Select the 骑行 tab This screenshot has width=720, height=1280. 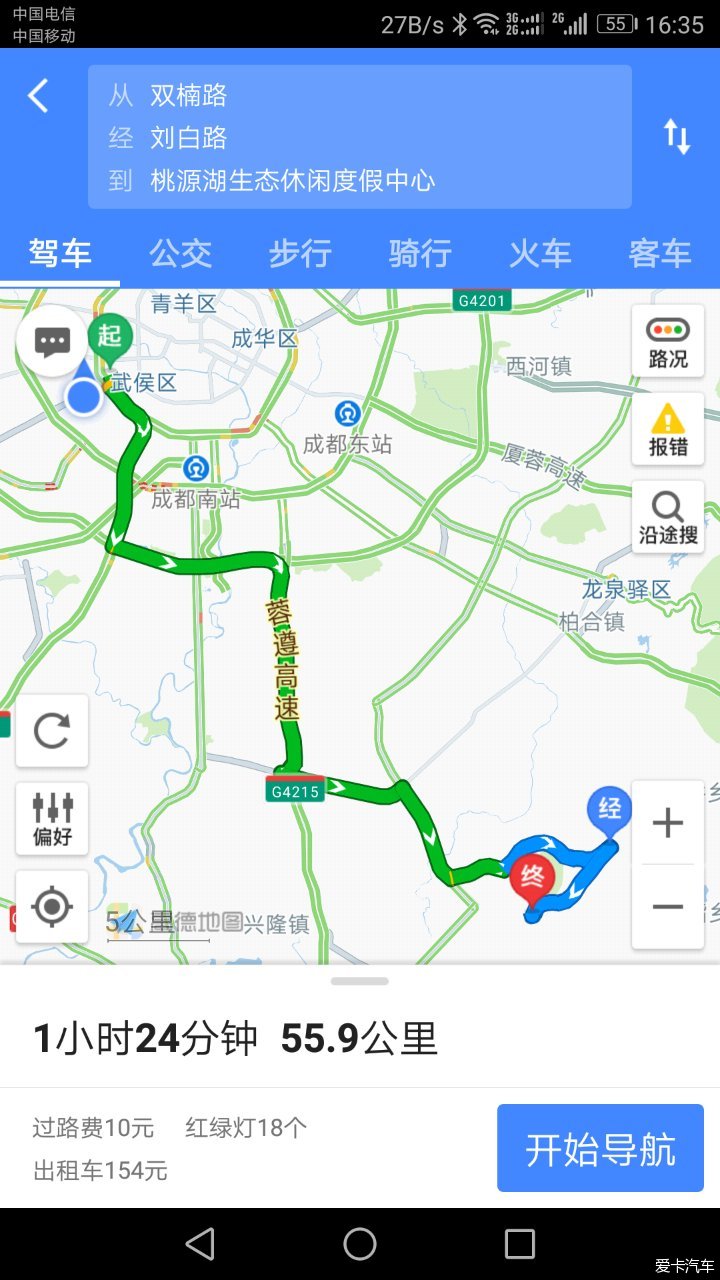[420, 254]
